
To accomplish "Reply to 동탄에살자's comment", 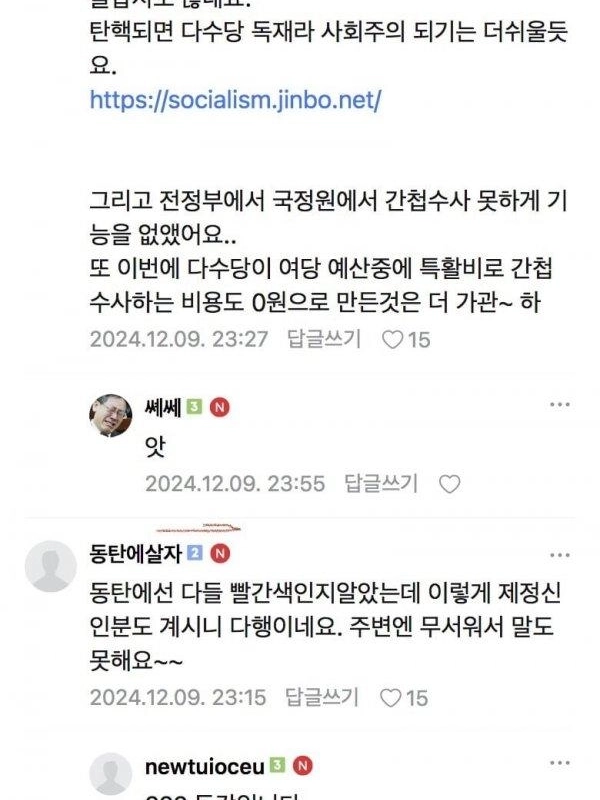I will click(324, 696).
